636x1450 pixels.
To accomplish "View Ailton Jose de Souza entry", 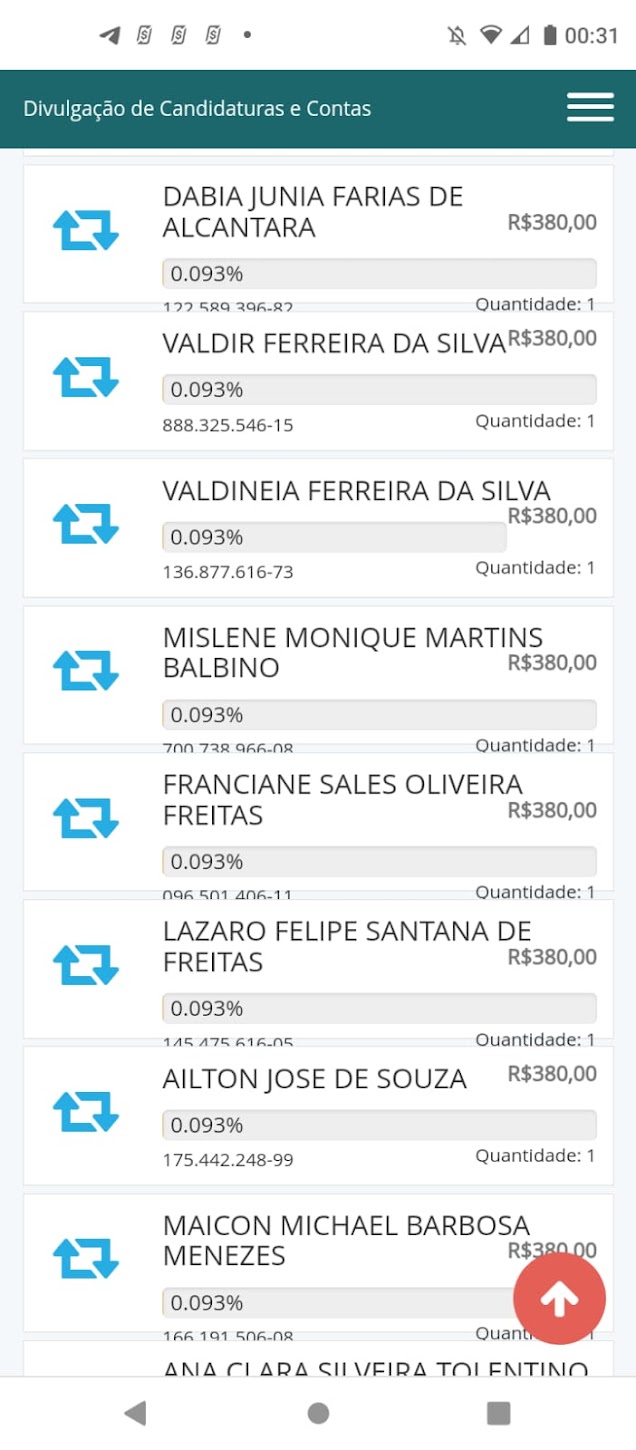I will coord(318,1116).
